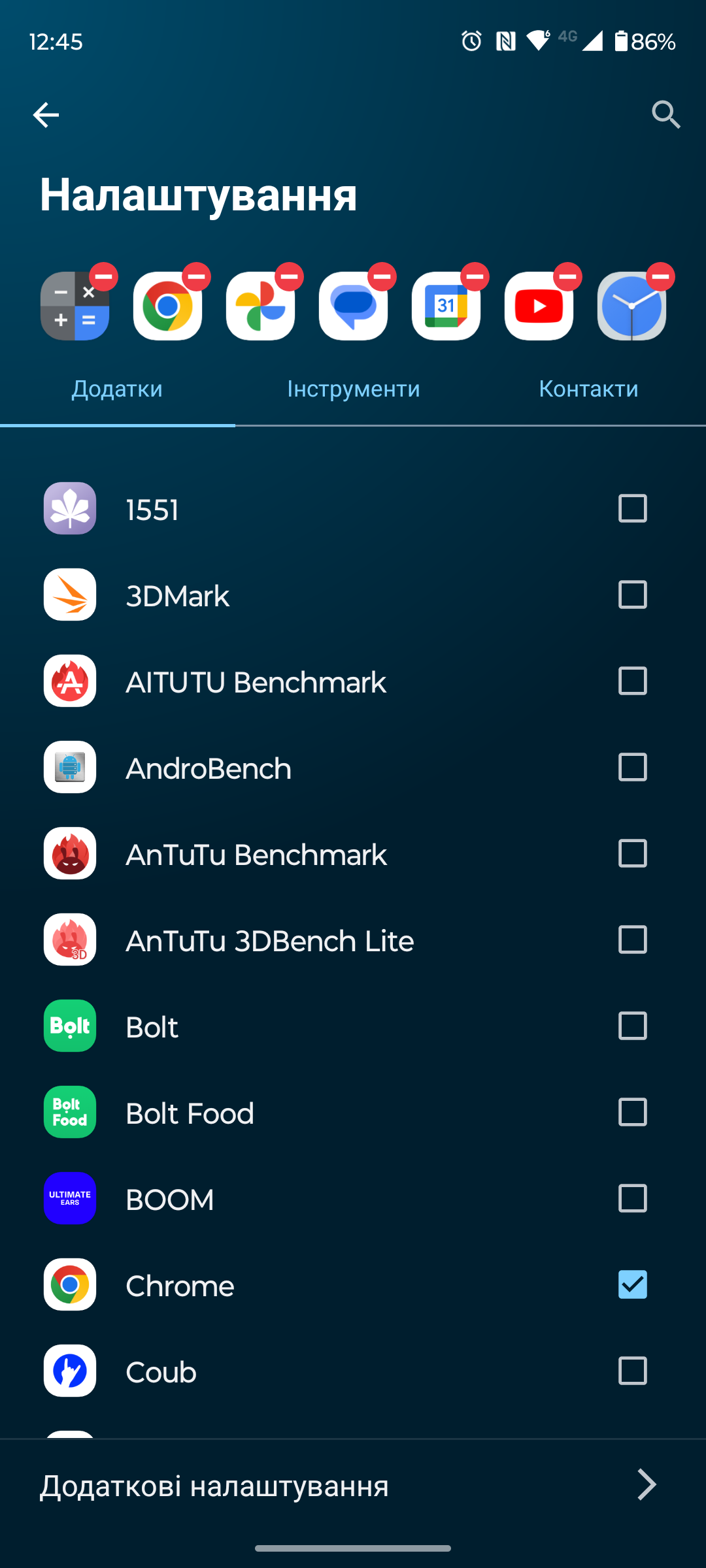
Task: Switch to the Інструменти tab
Action: coord(353,389)
